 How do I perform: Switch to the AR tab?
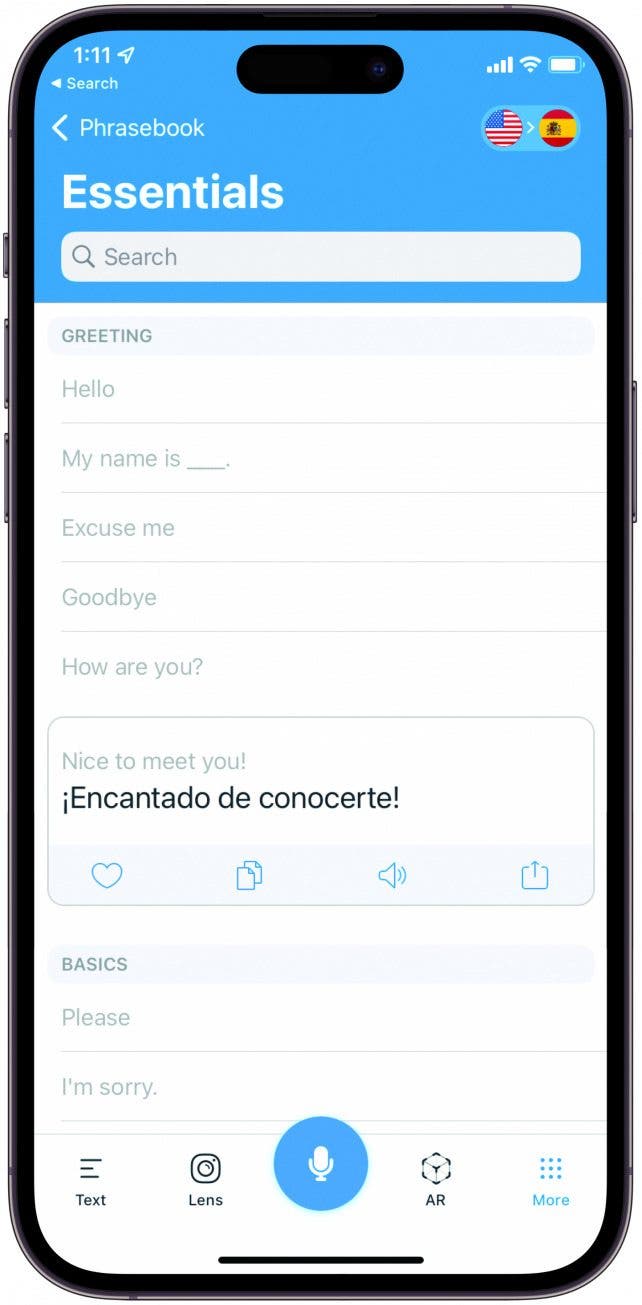coord(436,1181)
